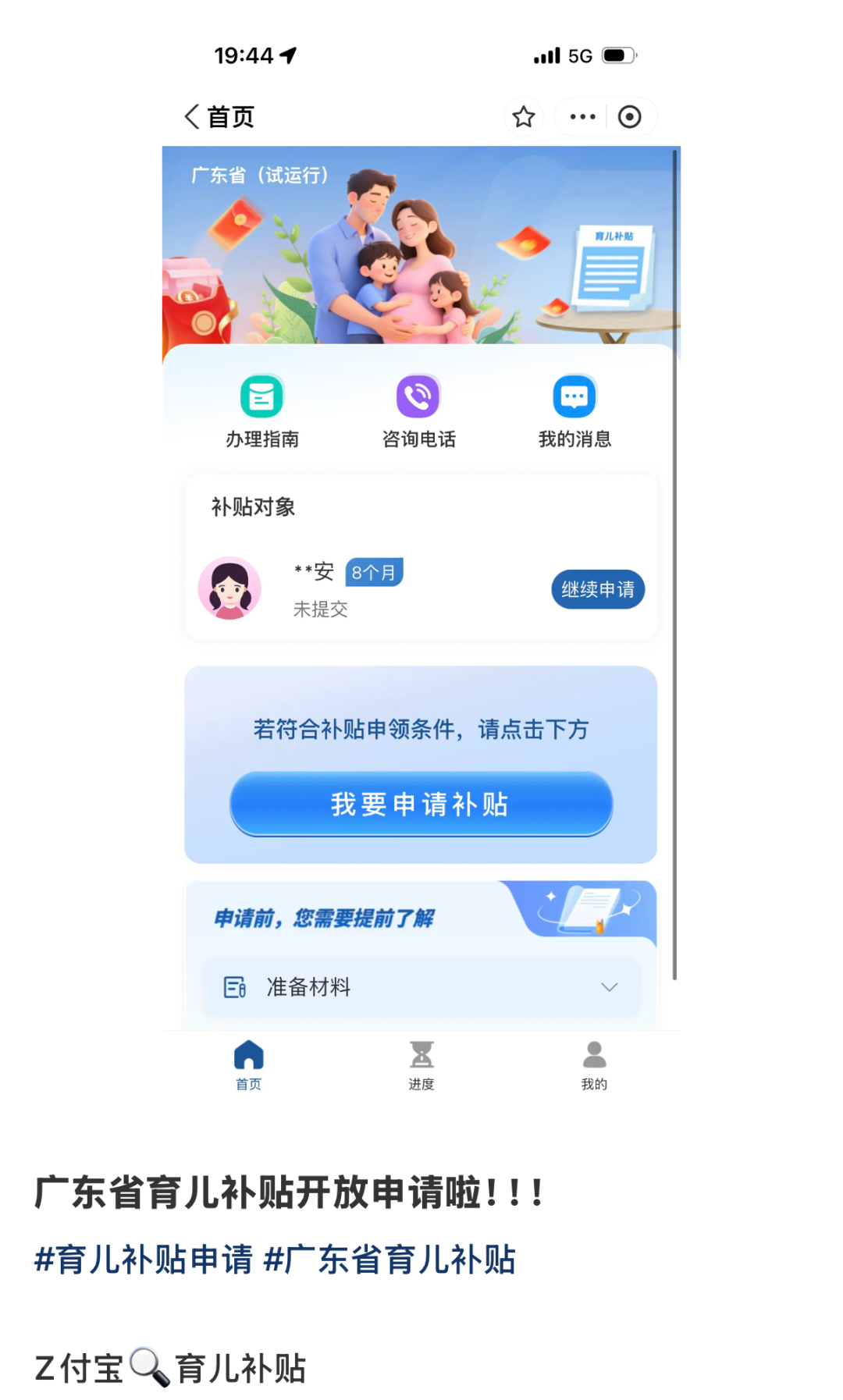The width and height of the screenshot is (843, 1400).
Task: Open the #广东省育儿补贴 hashtag
Action: click(389, 1260)
